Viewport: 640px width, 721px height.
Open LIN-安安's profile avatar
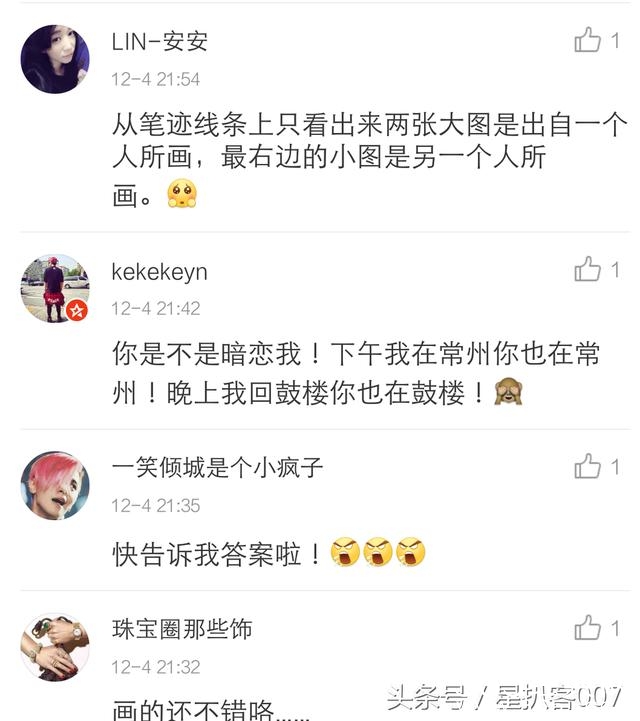55,60
